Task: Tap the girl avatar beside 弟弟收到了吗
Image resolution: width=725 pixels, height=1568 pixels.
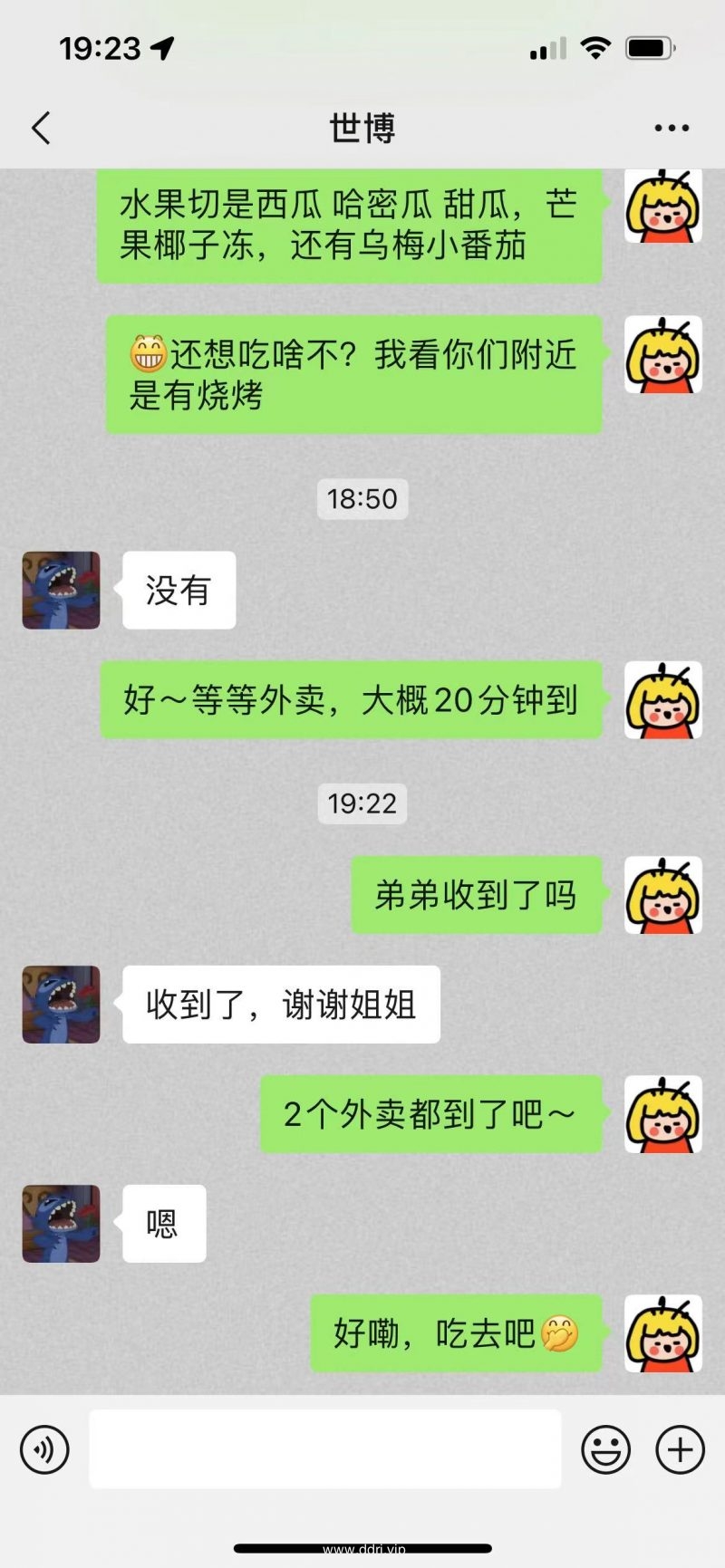Action: 663,895
